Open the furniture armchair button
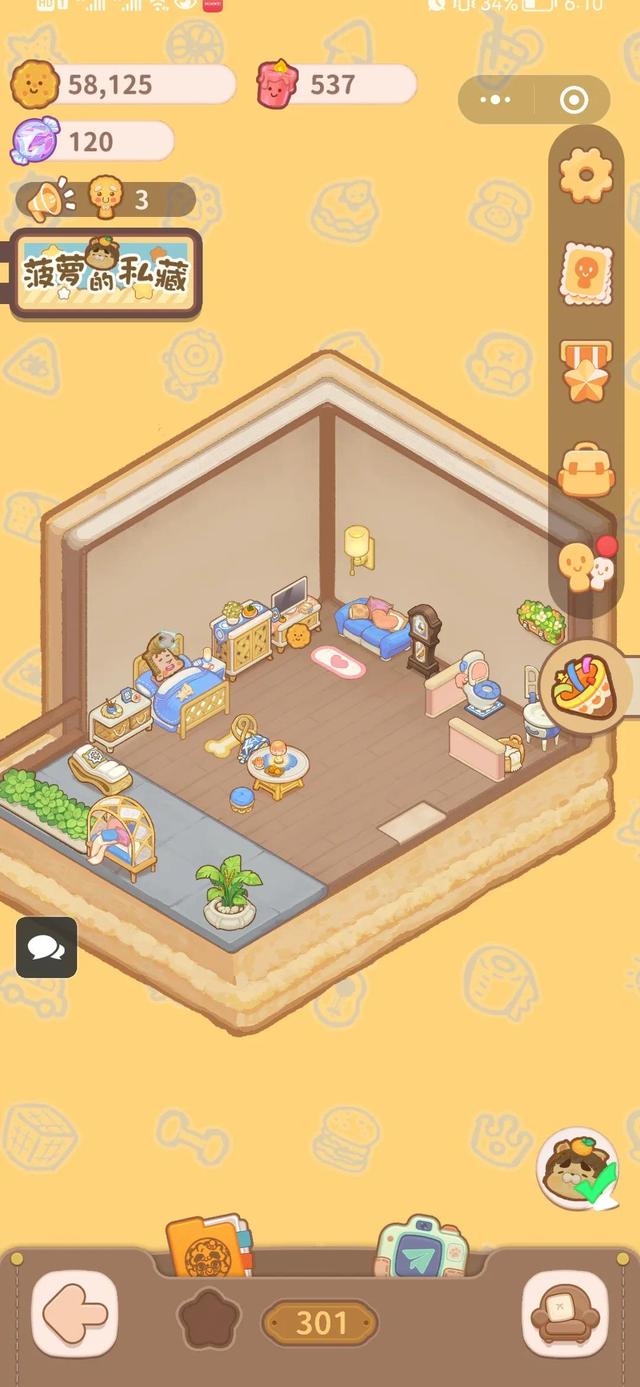 point(565,1313)
